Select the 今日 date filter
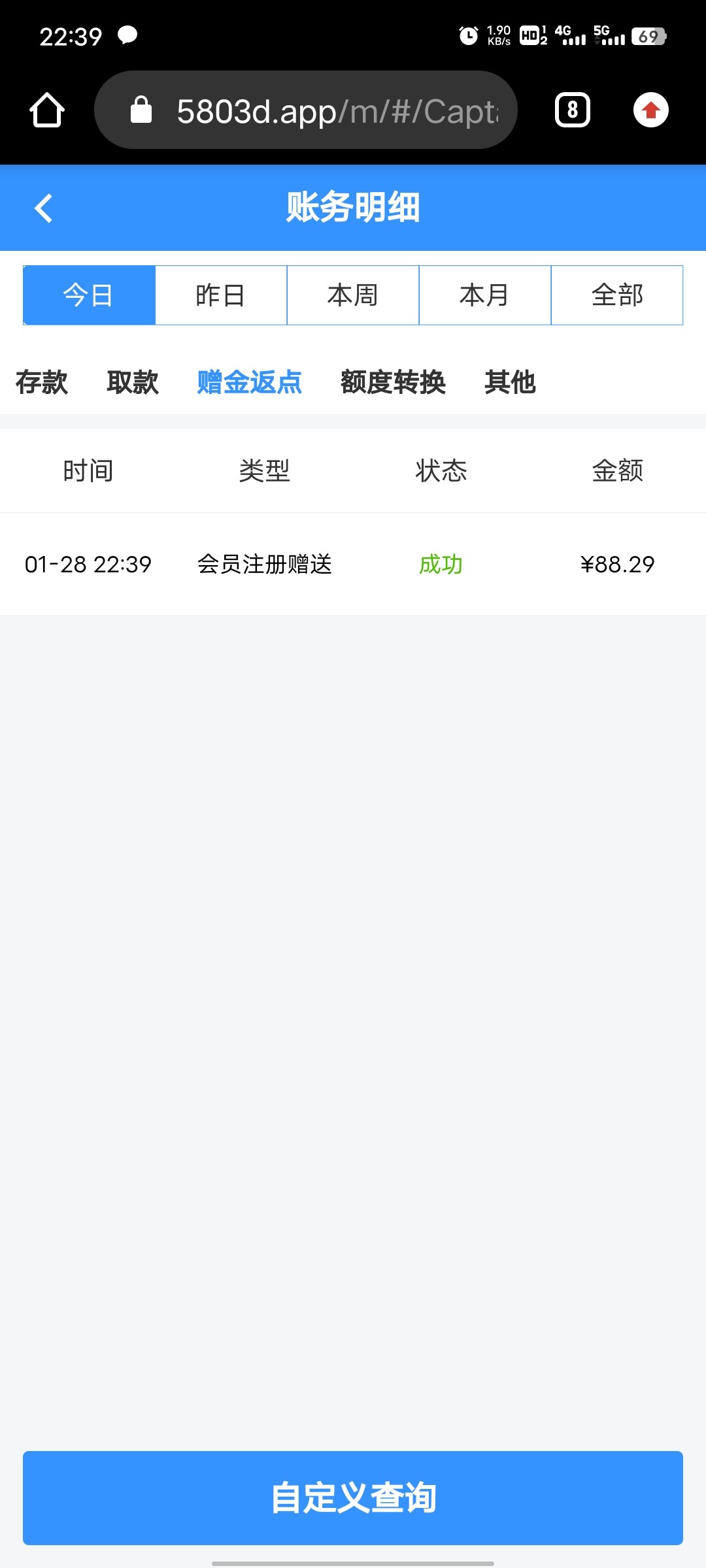 [89, 295]
